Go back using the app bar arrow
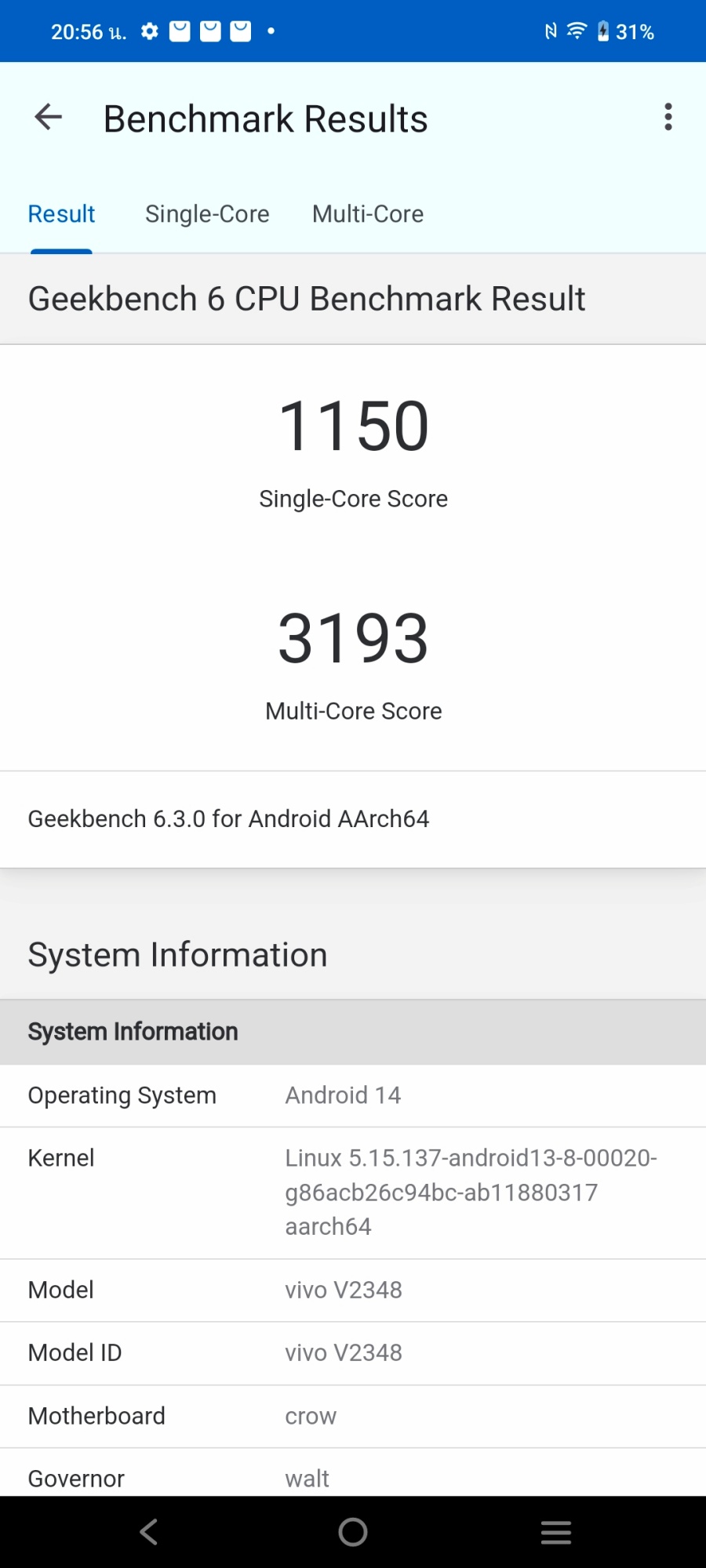This screenshot has height=1568, width=706. click(49, 118)
